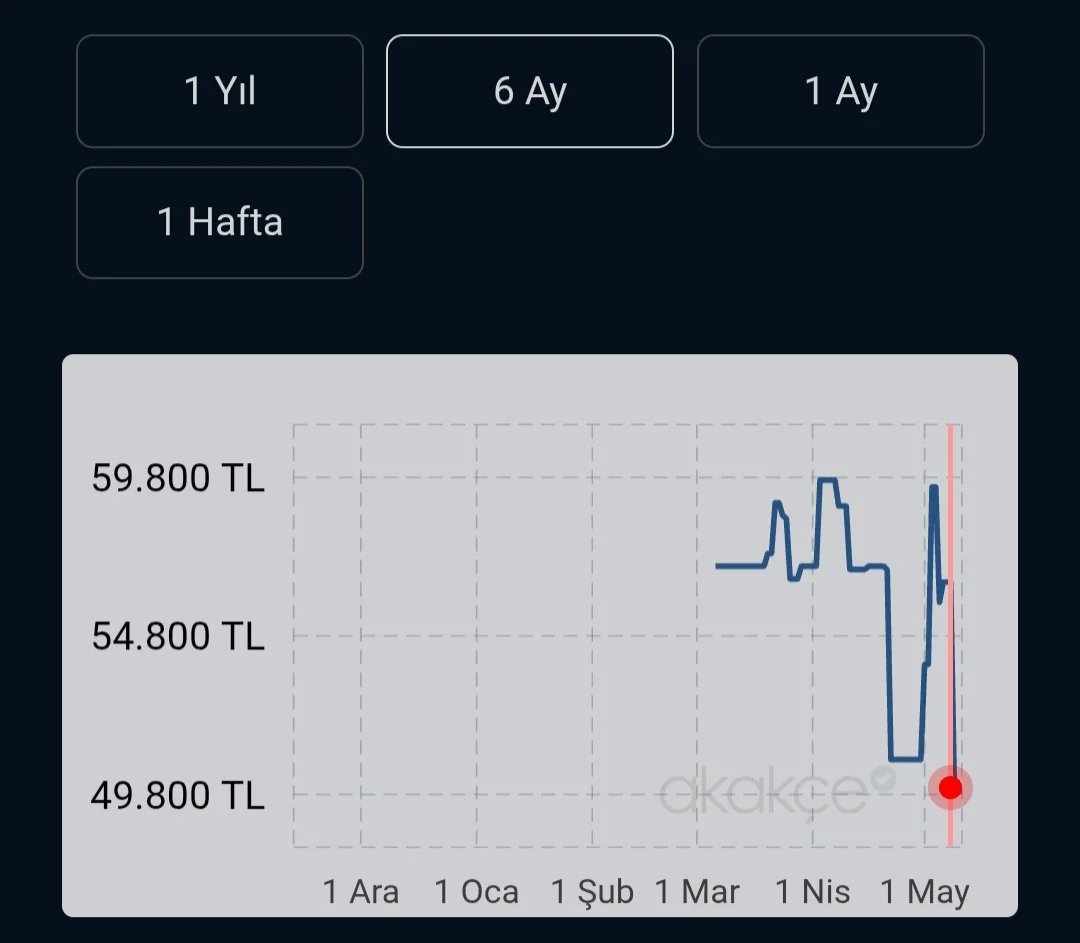Switch to the 6 Ay range
1080x943 pixels.
[530, 91]
